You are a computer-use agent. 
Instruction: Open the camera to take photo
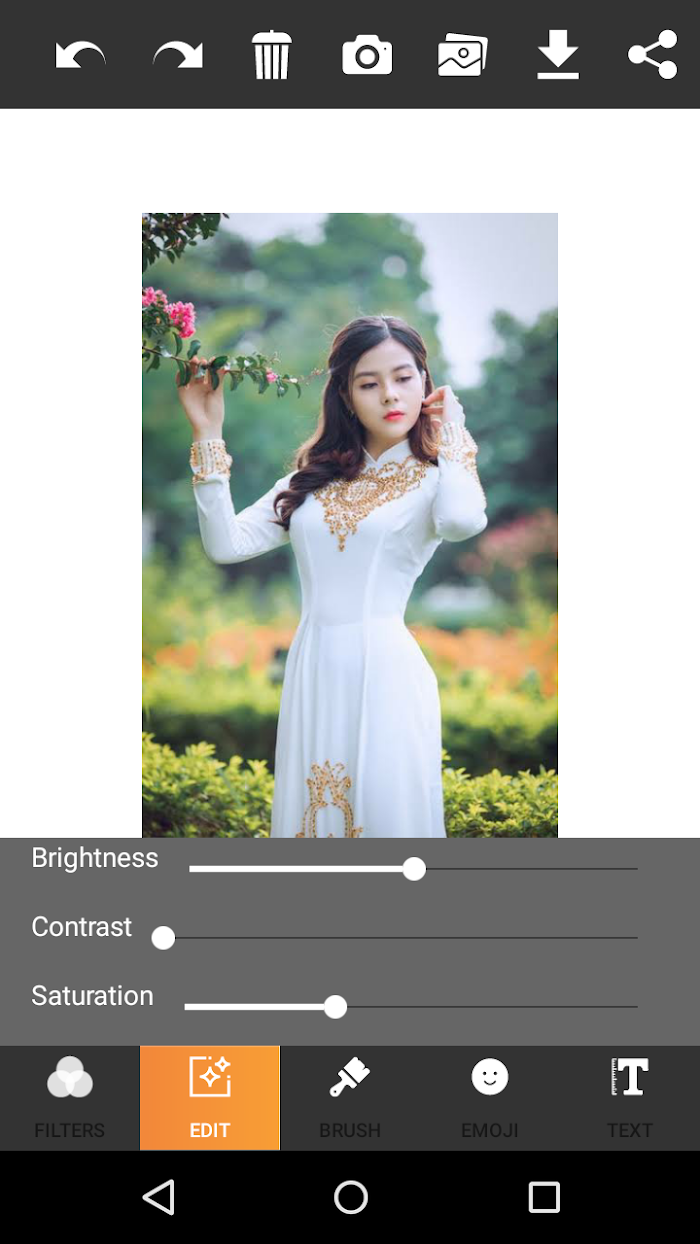click(367, 54)
